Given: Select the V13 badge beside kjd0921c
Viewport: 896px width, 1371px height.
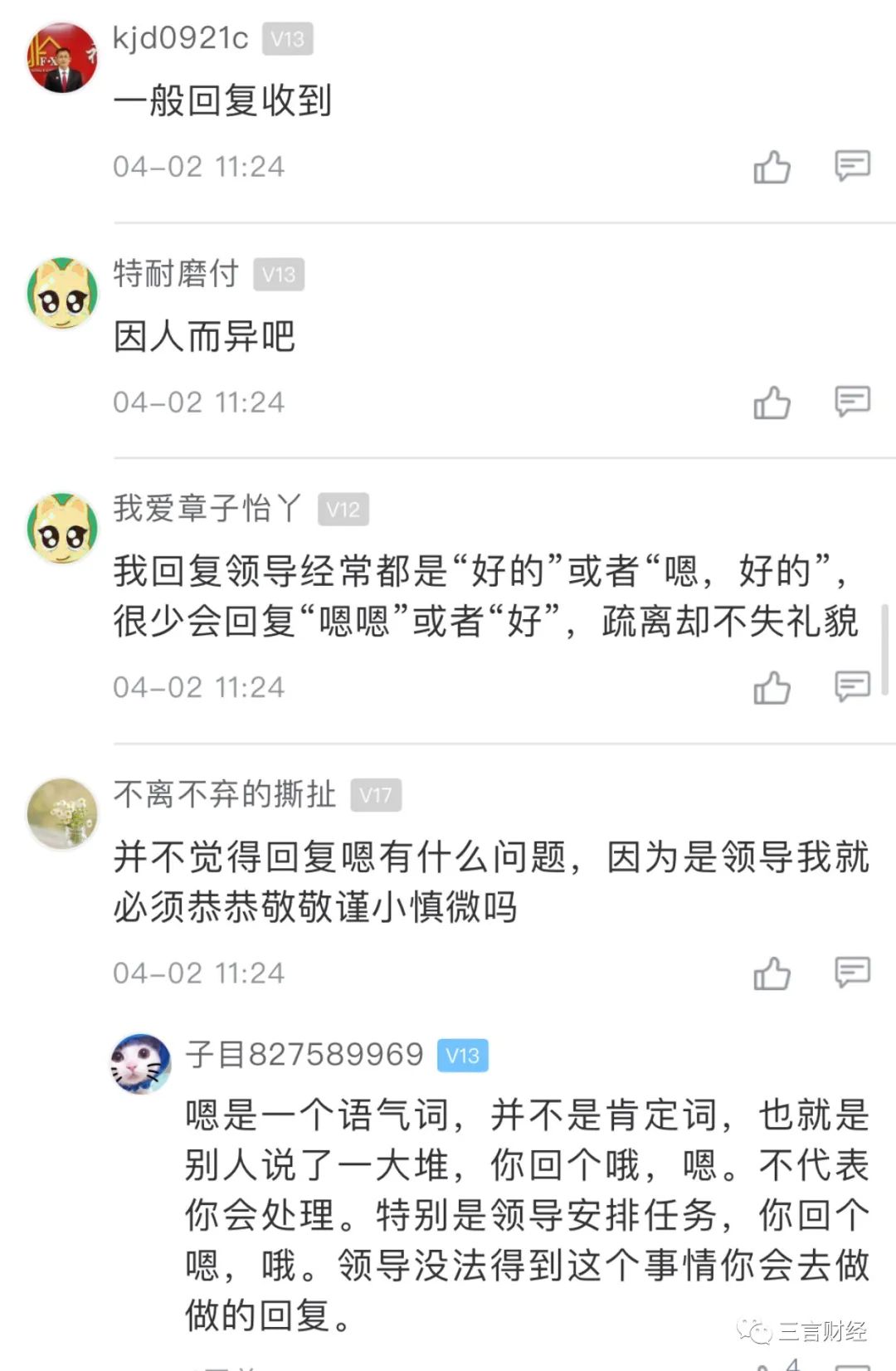Looking at the screenshot, I should click(286, 37).
